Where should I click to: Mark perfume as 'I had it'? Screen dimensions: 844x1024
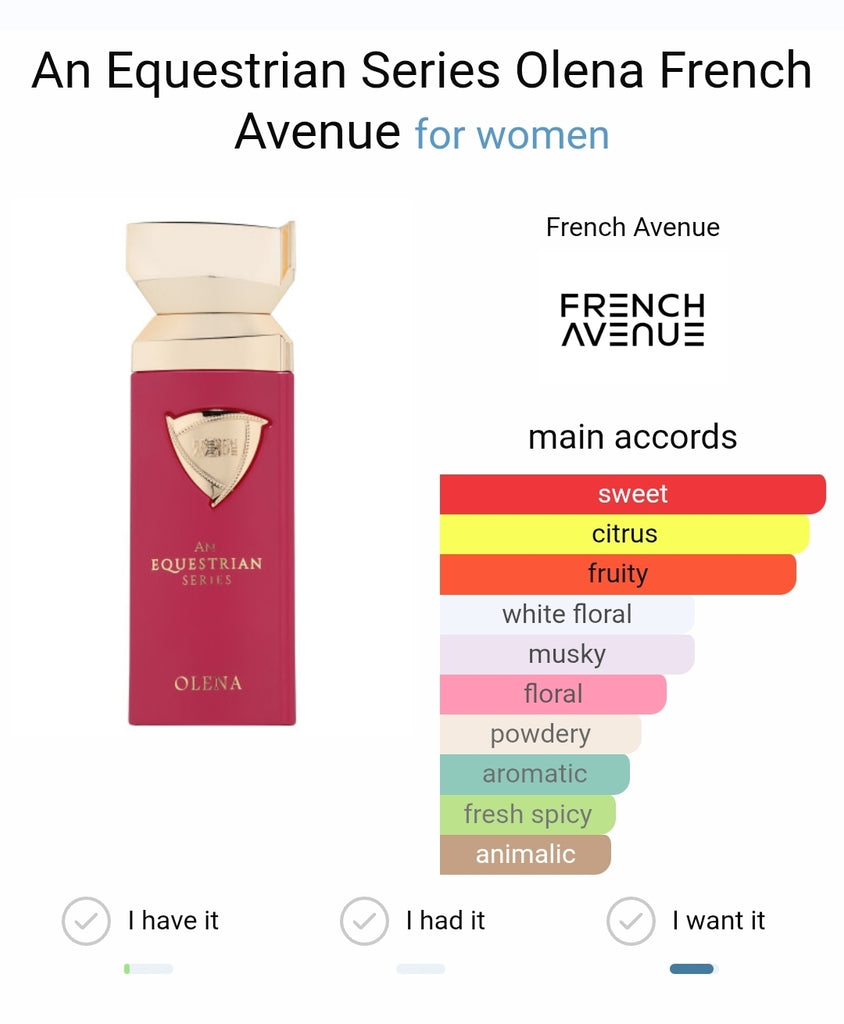[364, 921]
